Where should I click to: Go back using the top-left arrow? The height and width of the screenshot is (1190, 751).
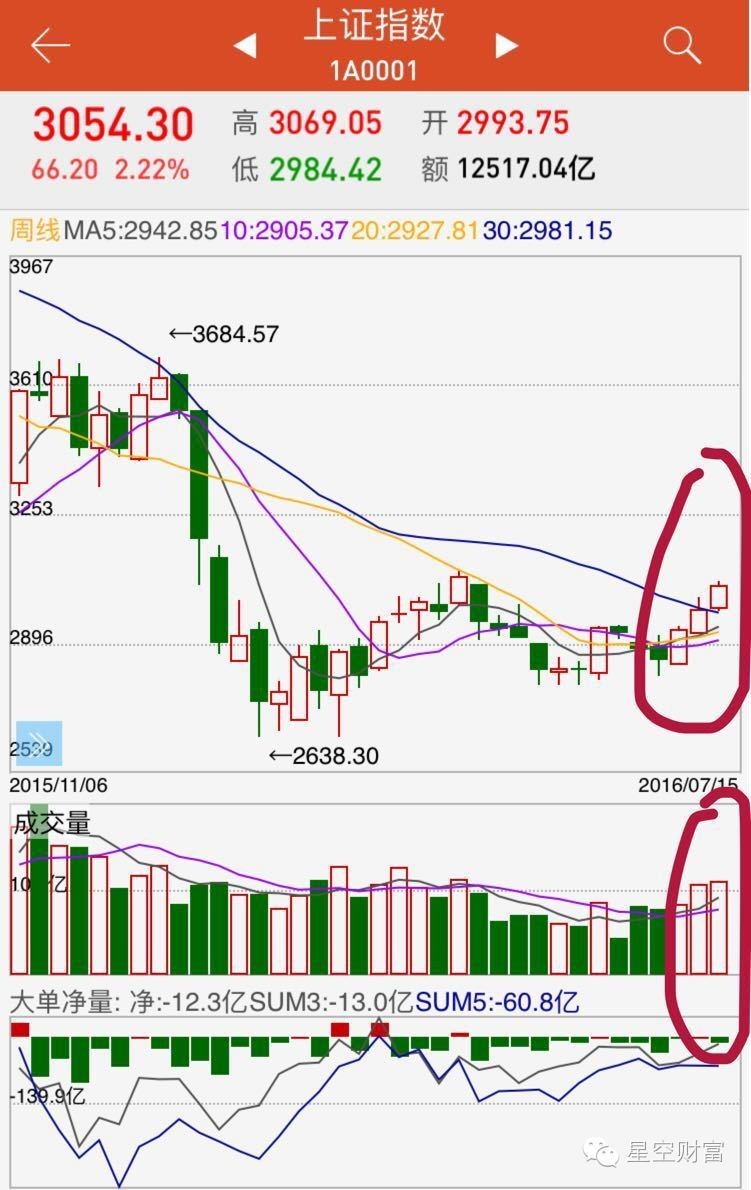point(49,45)
